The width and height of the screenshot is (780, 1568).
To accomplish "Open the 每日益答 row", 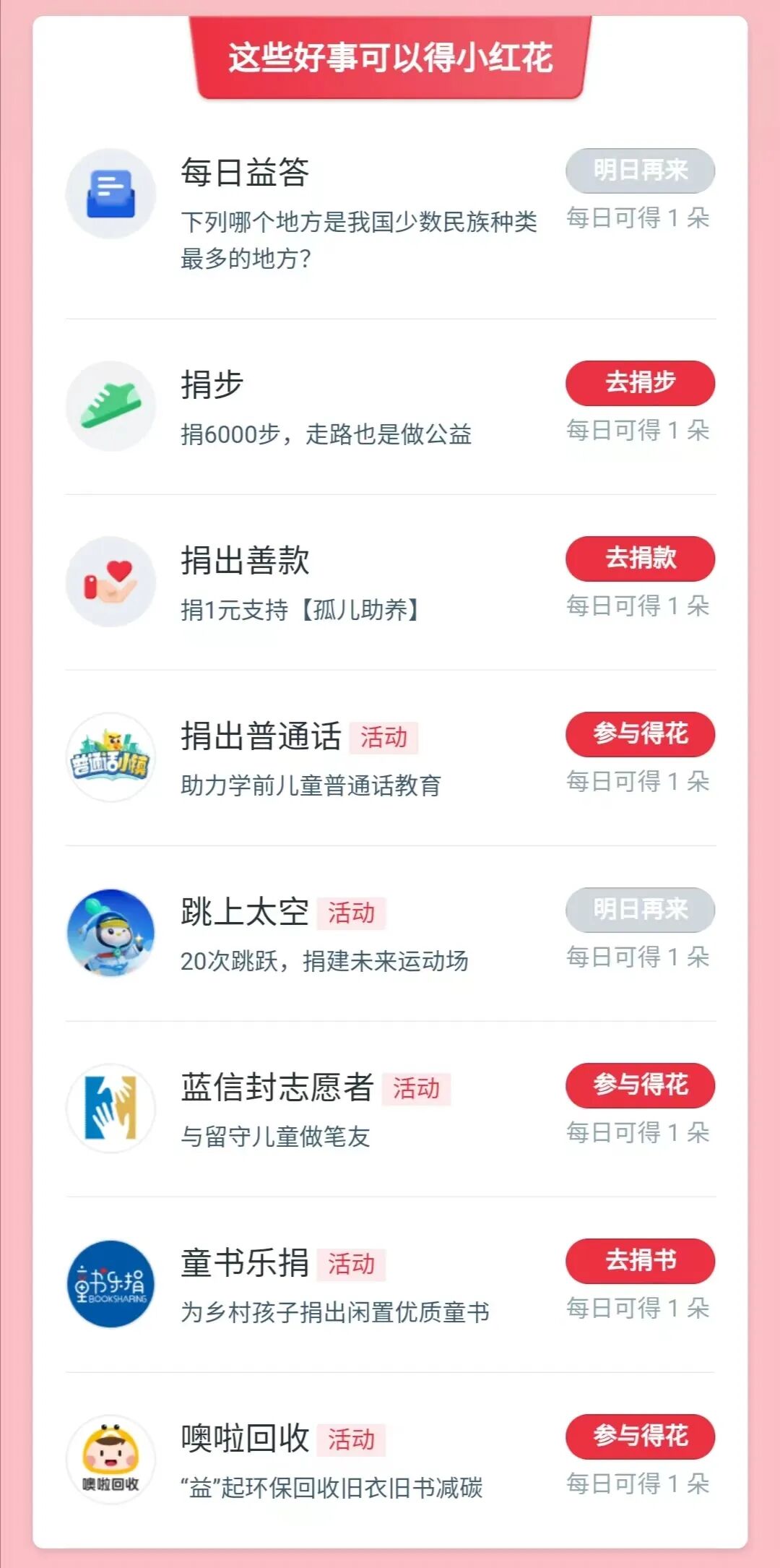I will pyautogui.click(x=390, y=213).
